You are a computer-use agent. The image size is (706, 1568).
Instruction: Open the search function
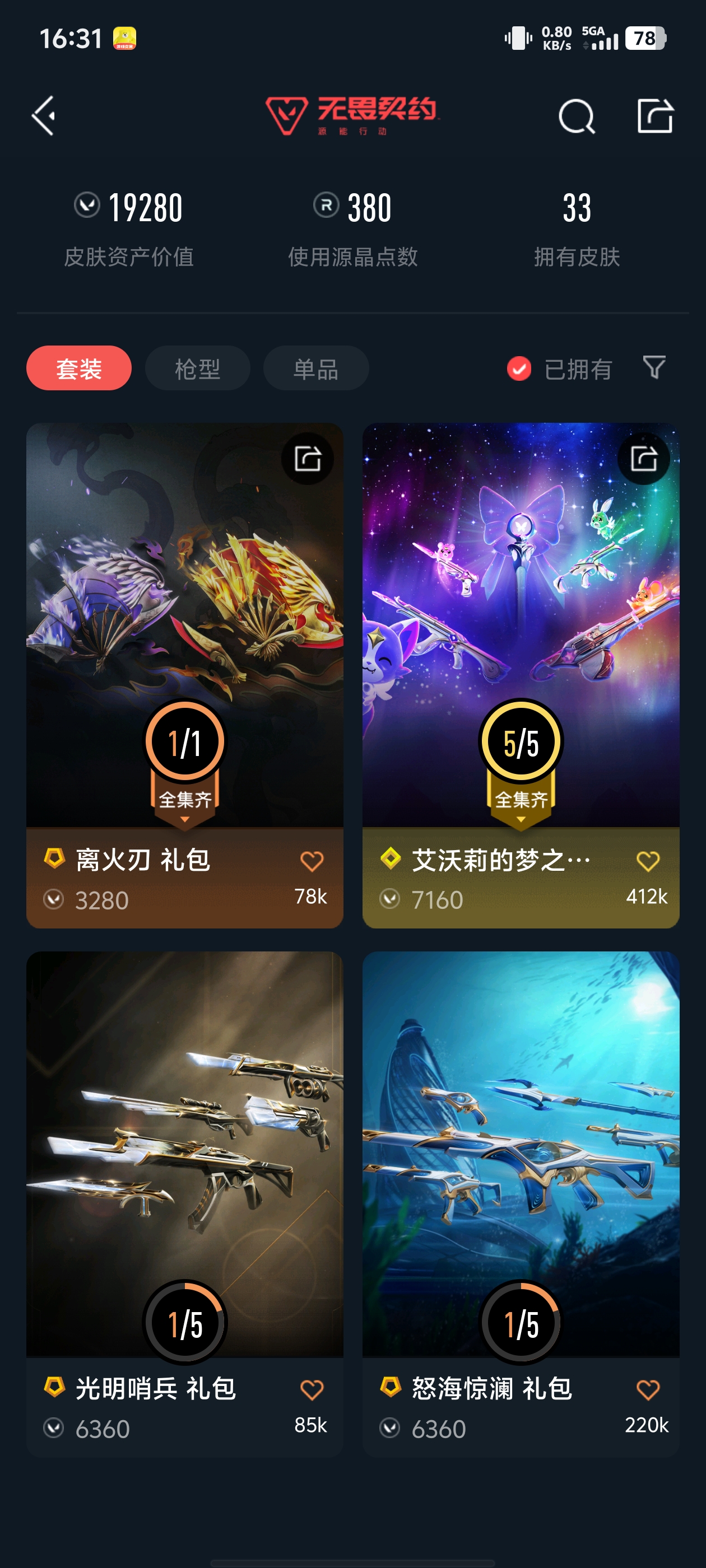point(576,116)
